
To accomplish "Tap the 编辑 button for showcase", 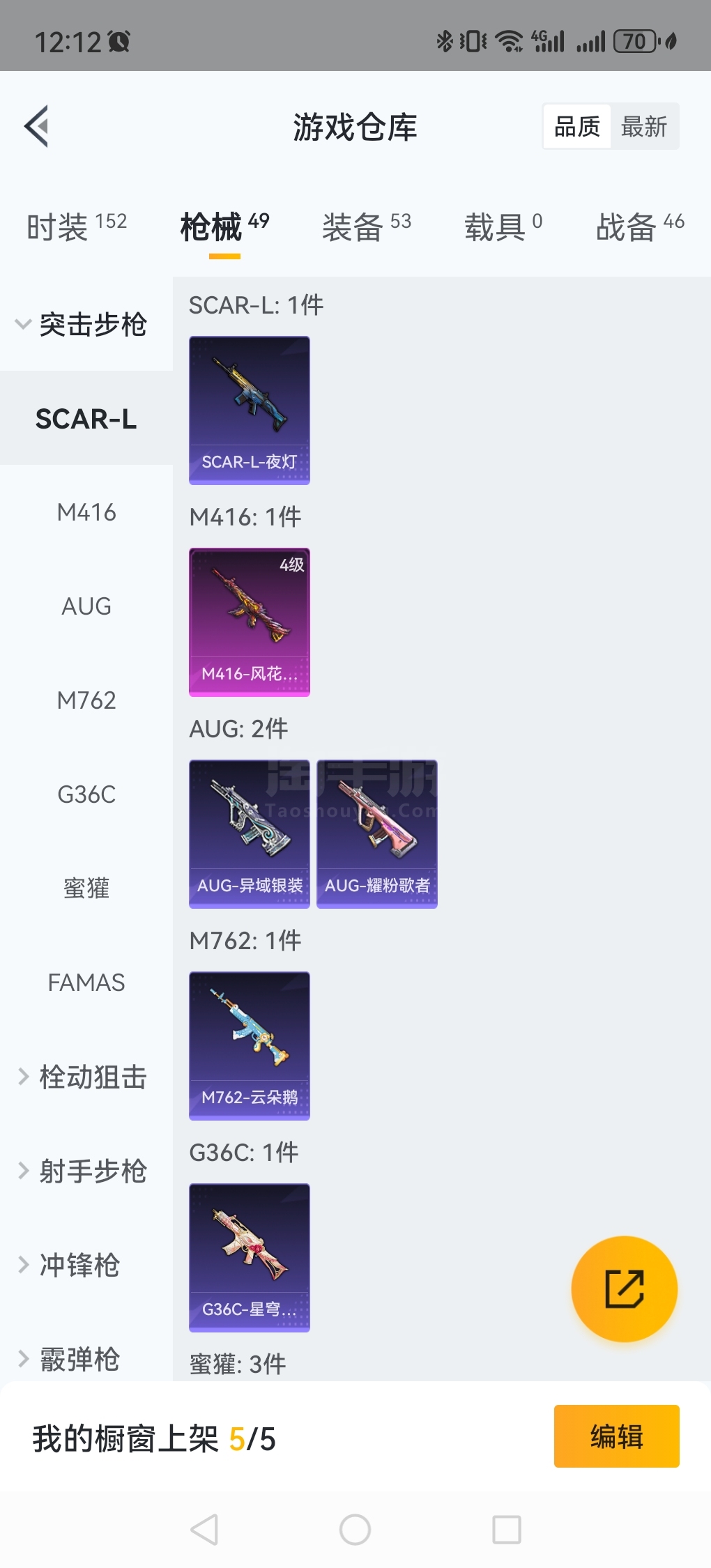I will click(x=616, y=1436).
